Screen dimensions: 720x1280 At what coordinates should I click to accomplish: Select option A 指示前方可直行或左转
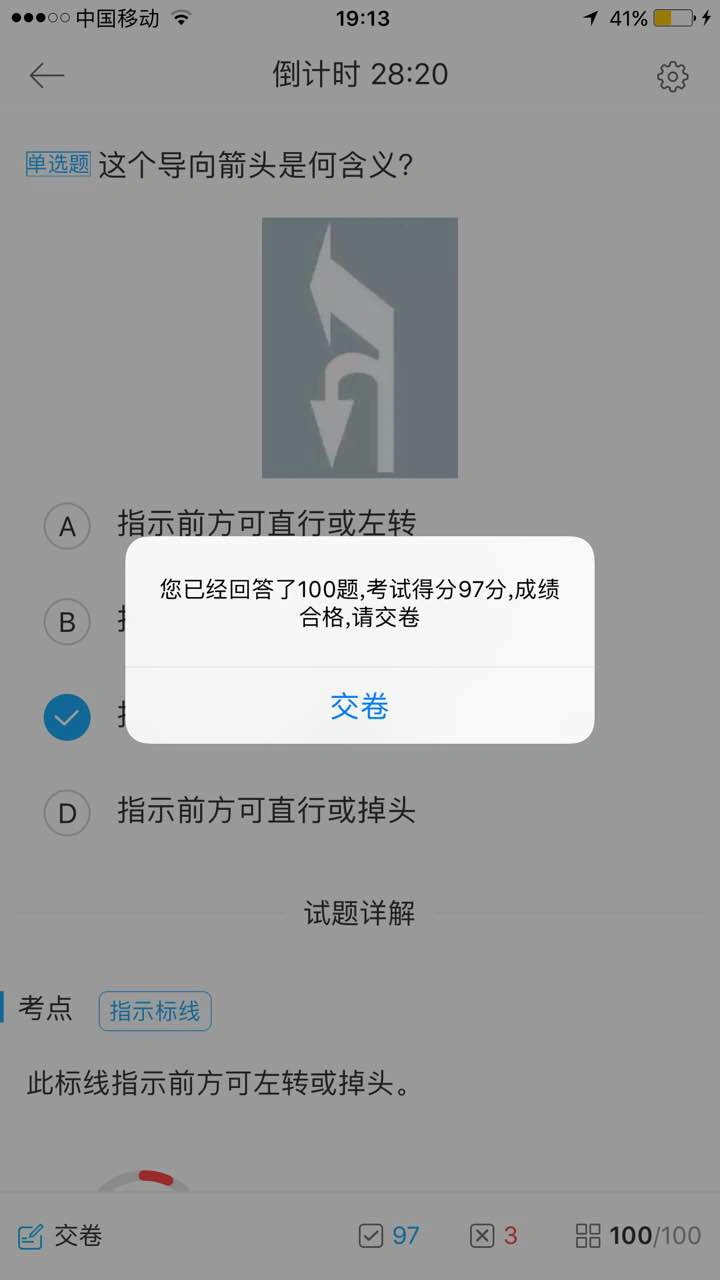[x=230, y=525]
